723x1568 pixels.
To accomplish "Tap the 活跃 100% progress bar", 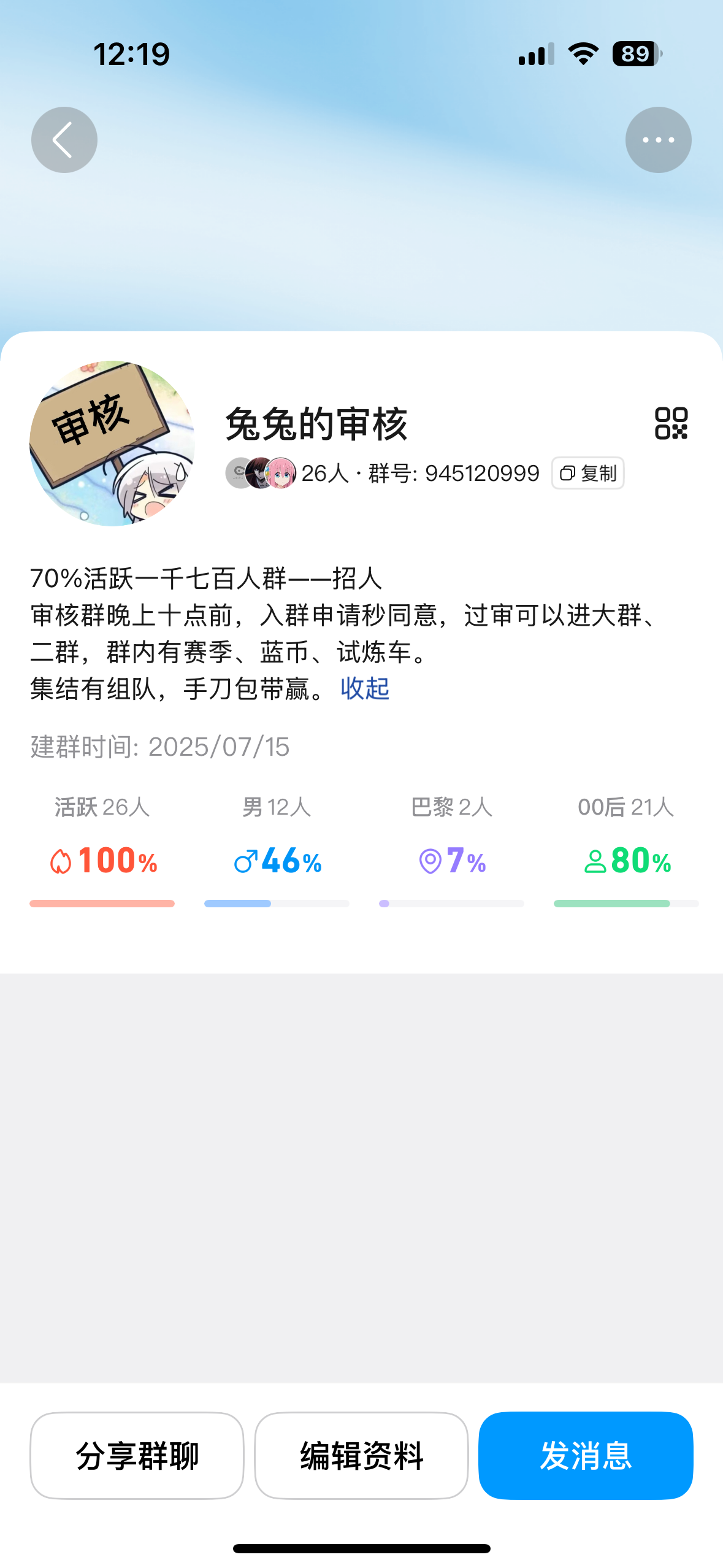I will [102, 904].
